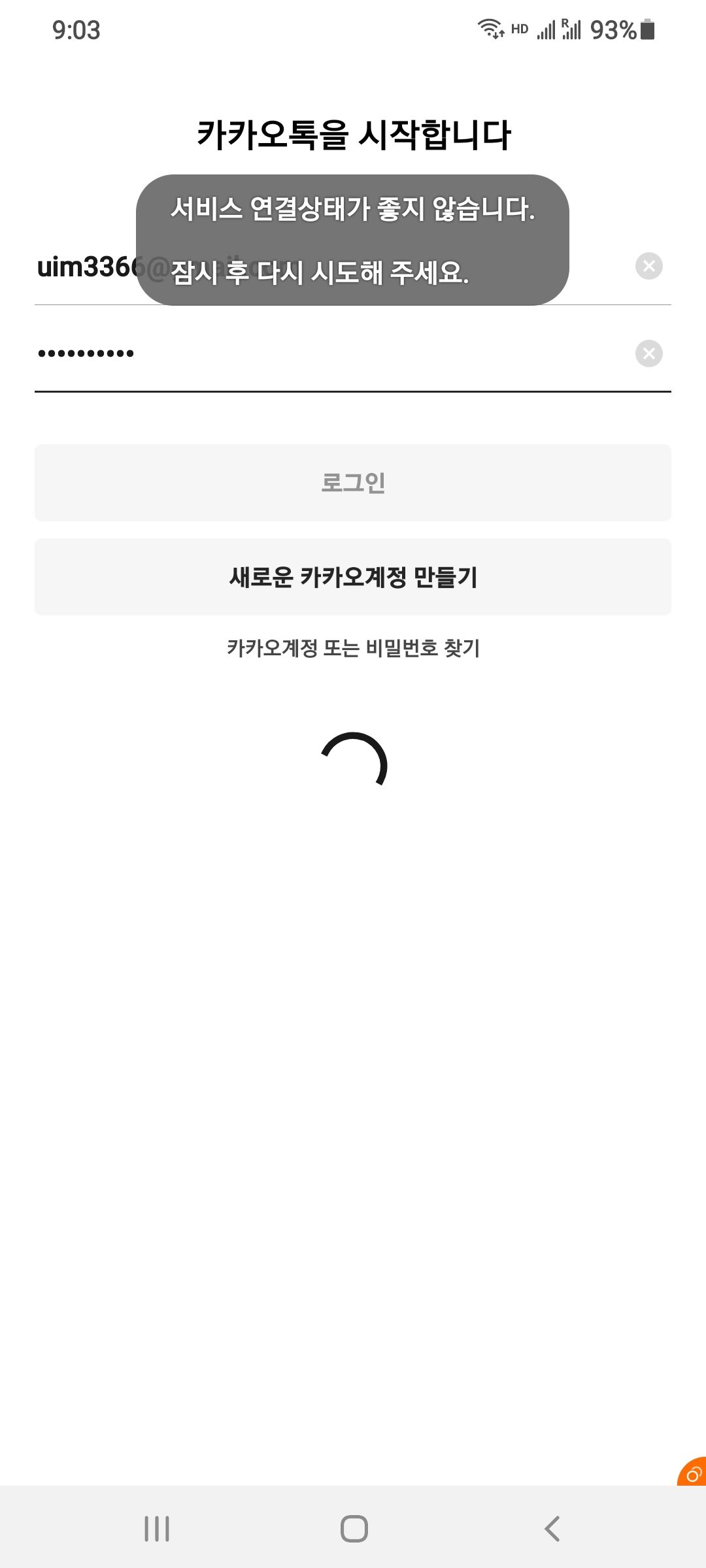Open recent apps from navigation bar

click(x=157, y=1529)
